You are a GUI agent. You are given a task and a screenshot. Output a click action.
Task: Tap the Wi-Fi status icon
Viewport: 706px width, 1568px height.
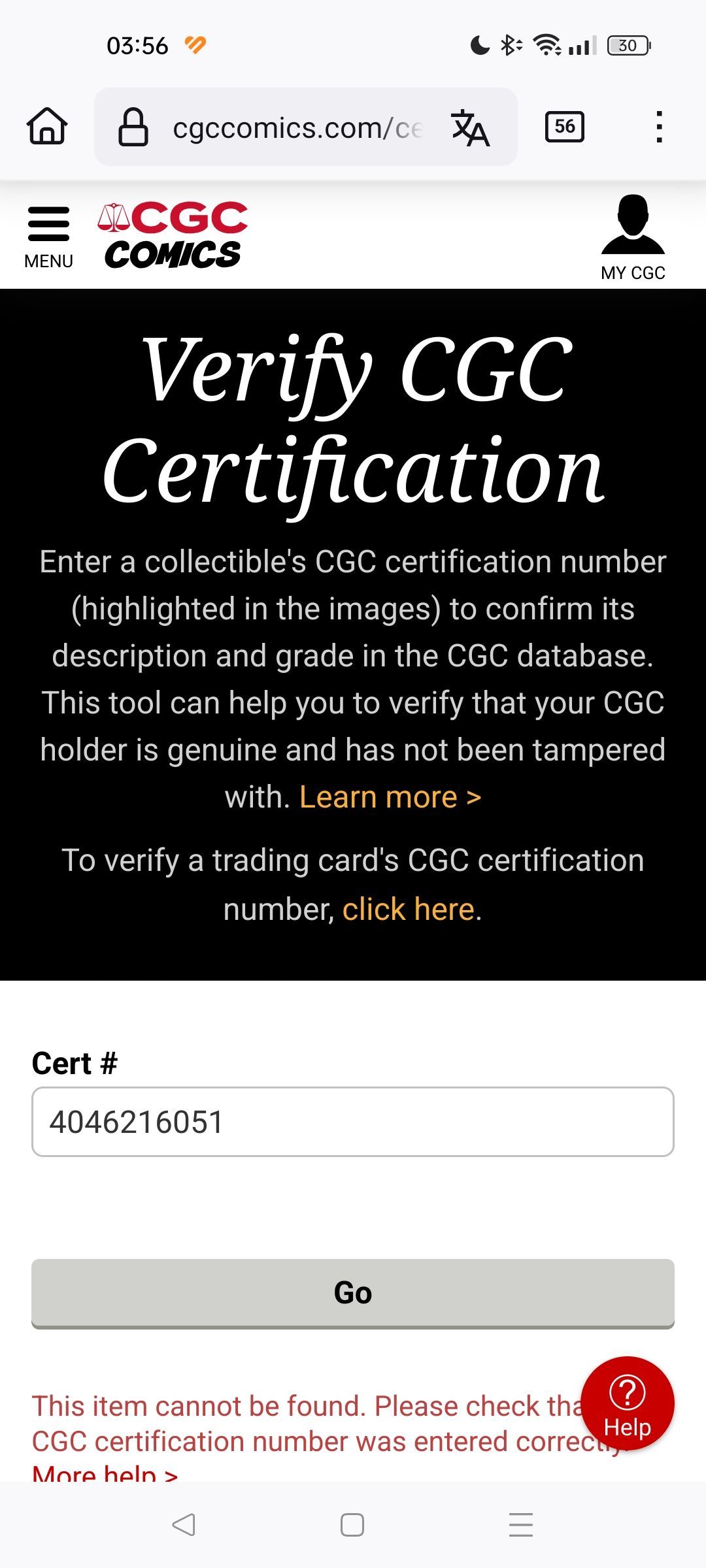[x=546, y=44]
